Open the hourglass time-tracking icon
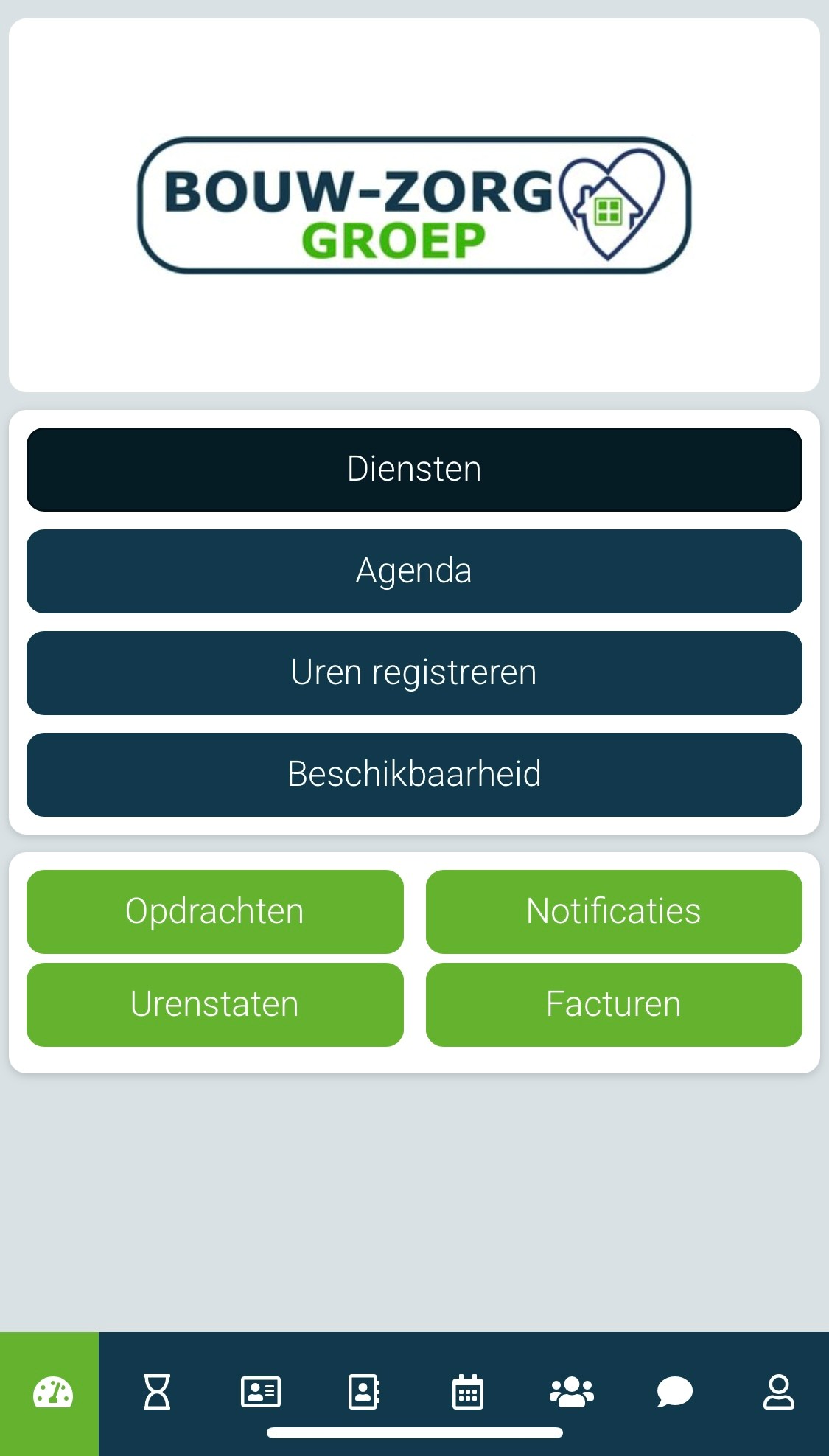 tap(157, 1392)
